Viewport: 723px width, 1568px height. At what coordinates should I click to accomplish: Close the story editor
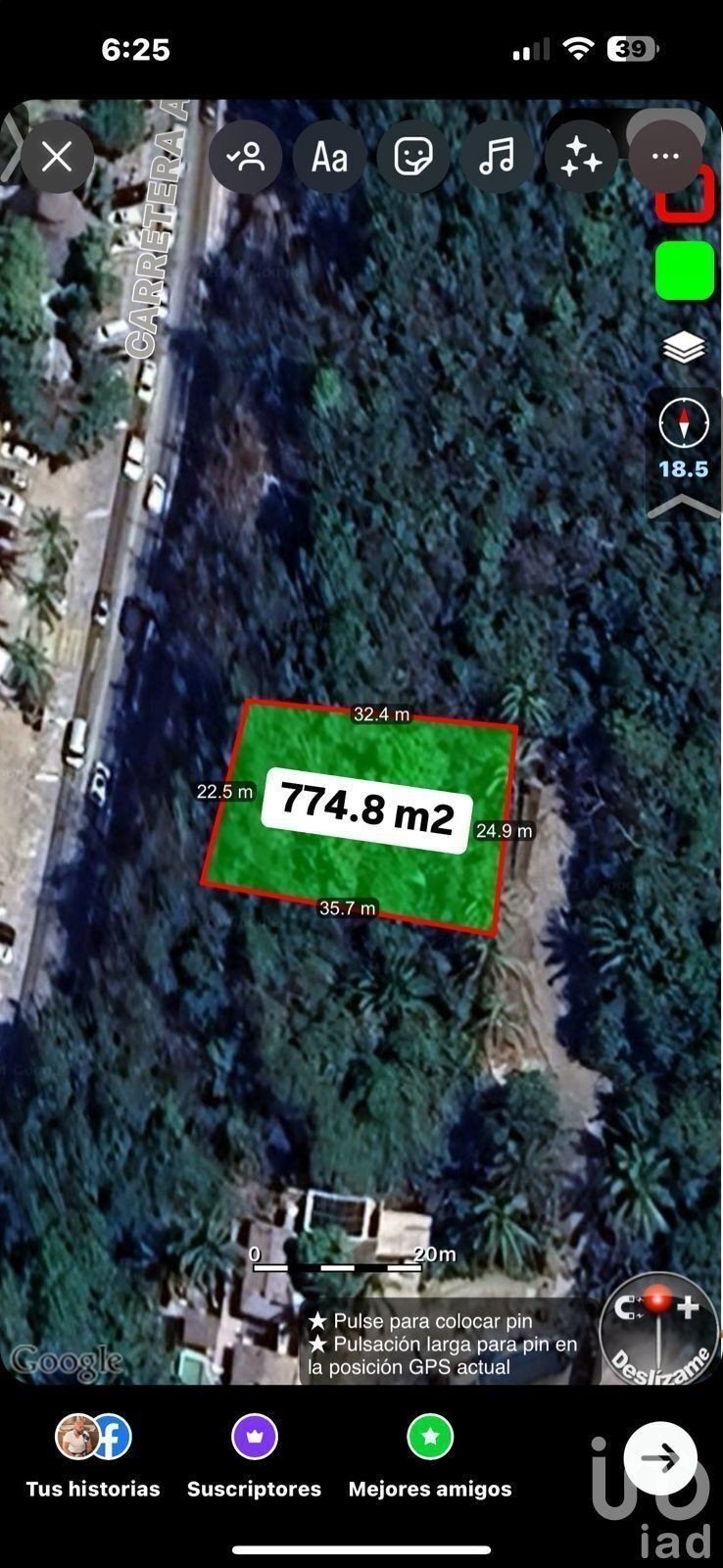pyautogui.click(x=57, y=156)
